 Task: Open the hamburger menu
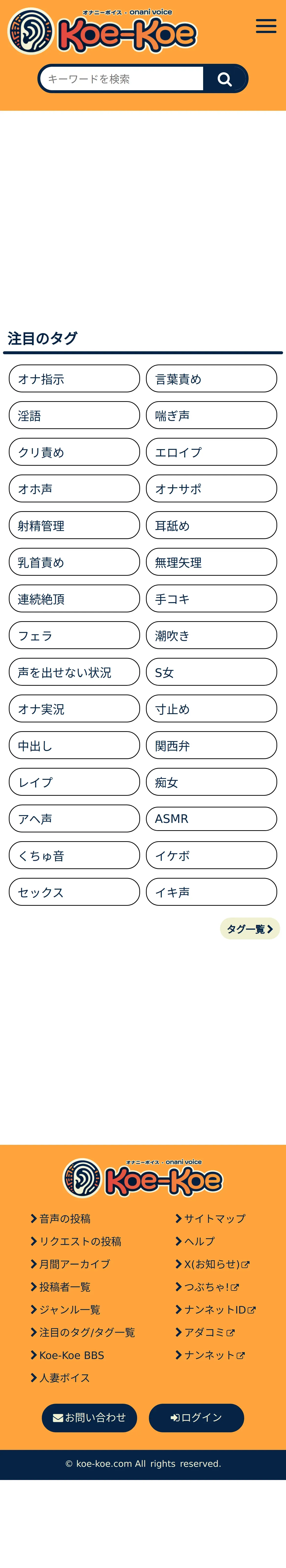(x=266, y=26)
